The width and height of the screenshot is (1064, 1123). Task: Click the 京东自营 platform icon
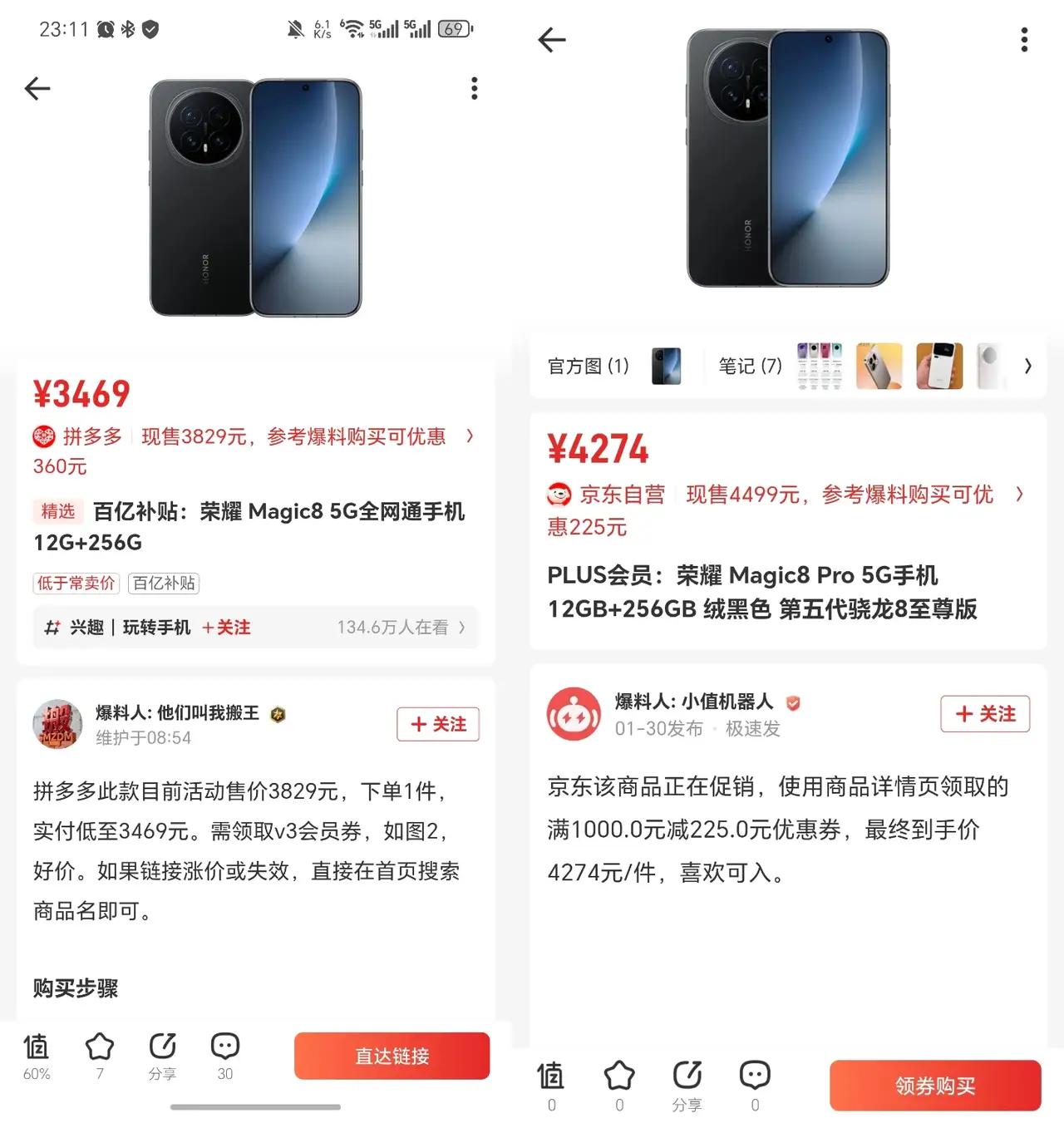(x=557, y=495)
